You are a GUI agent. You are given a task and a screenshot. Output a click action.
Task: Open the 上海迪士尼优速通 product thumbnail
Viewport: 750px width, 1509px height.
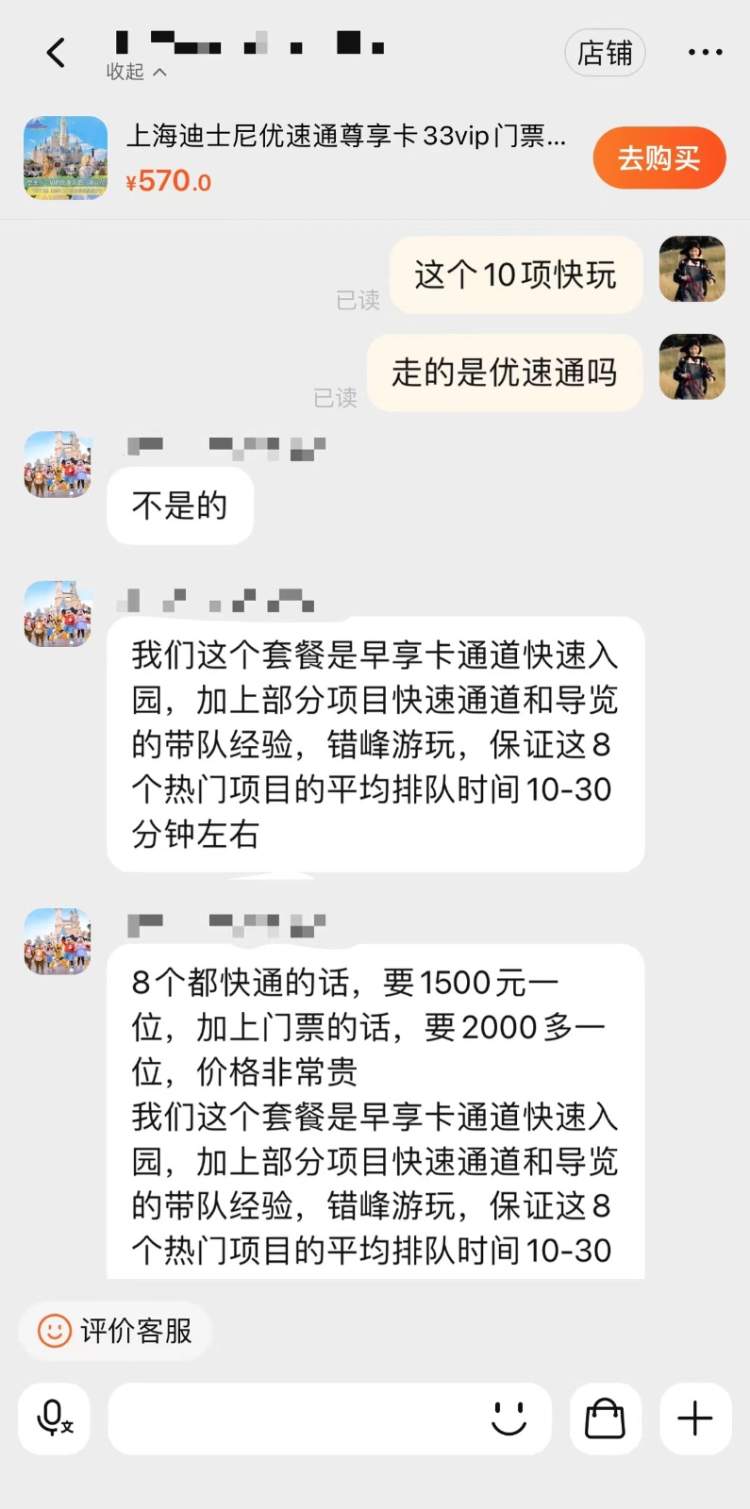coord(66,158)
